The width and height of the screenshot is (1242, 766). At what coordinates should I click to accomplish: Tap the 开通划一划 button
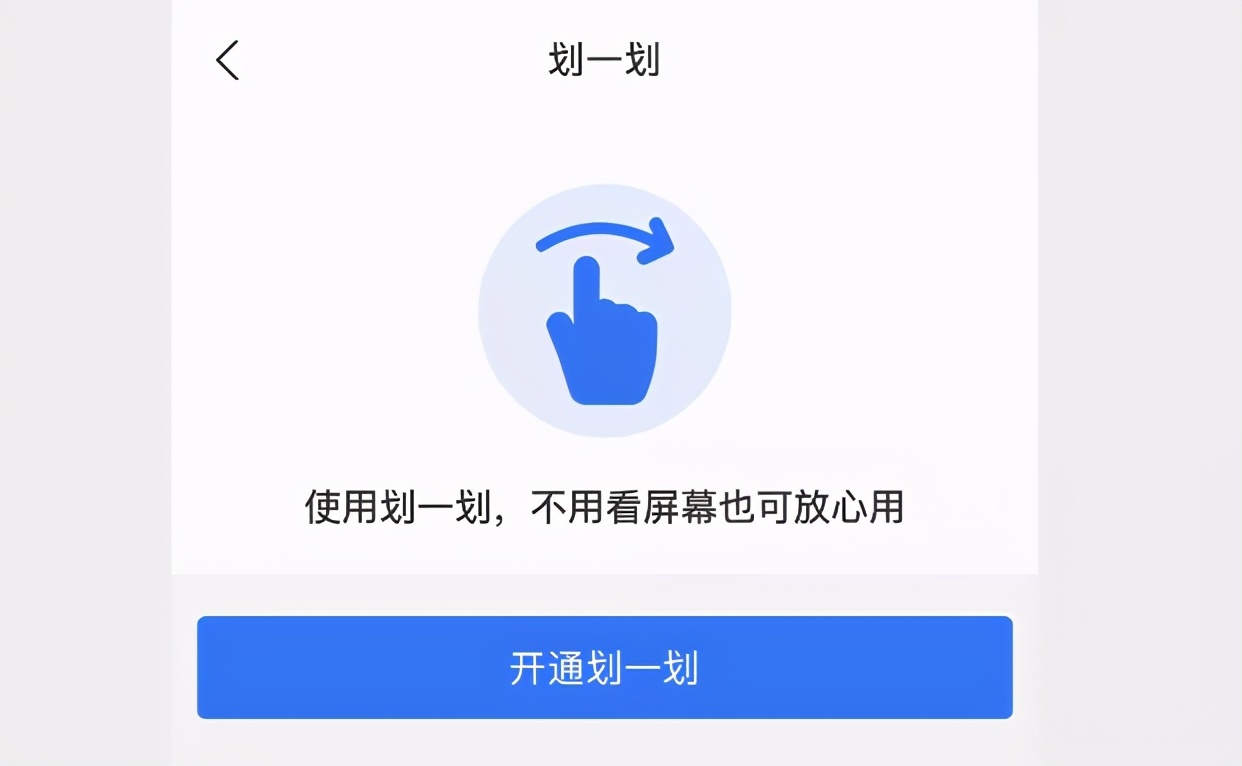[x=604, y=667]
